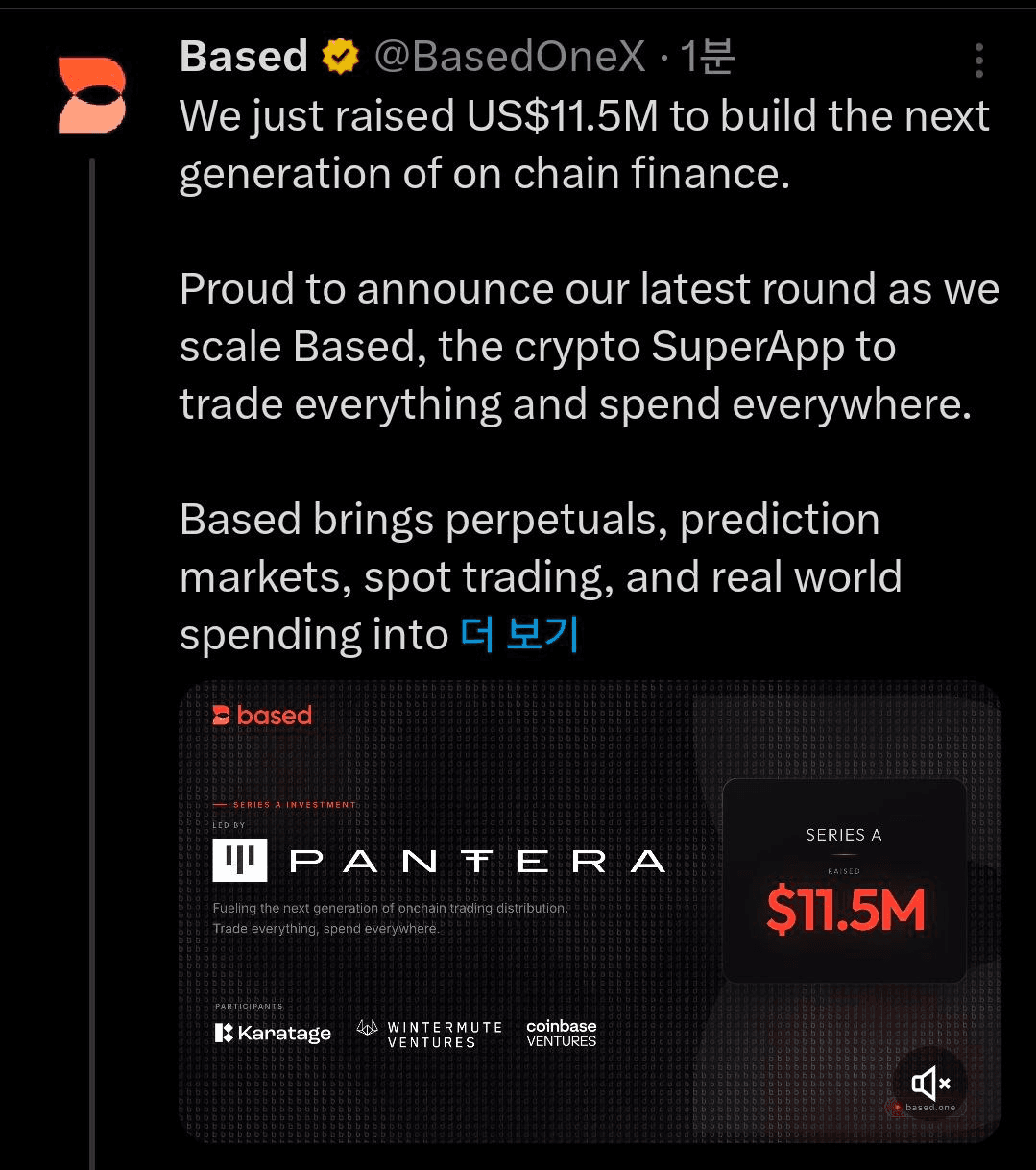
Task: Open Based's profile picture
Action: pyautogui.click(x=92, y=95)
